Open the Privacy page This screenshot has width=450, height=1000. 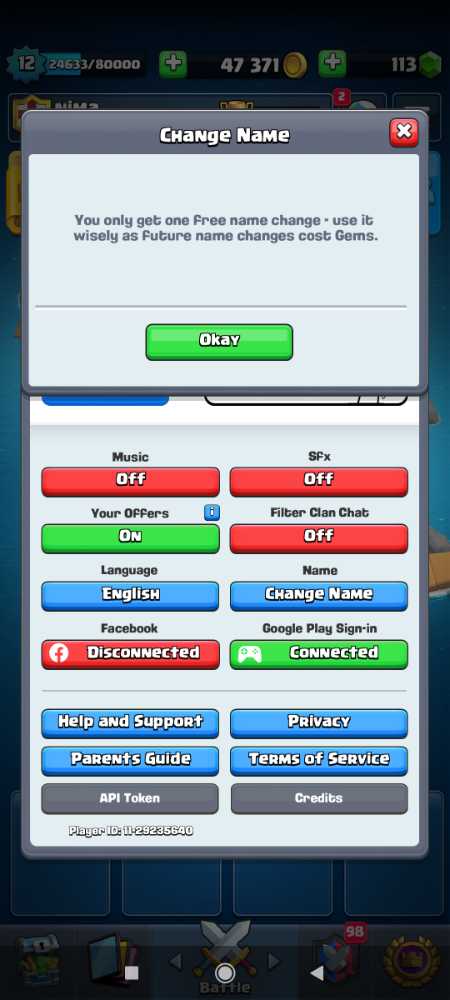point(319,723)
